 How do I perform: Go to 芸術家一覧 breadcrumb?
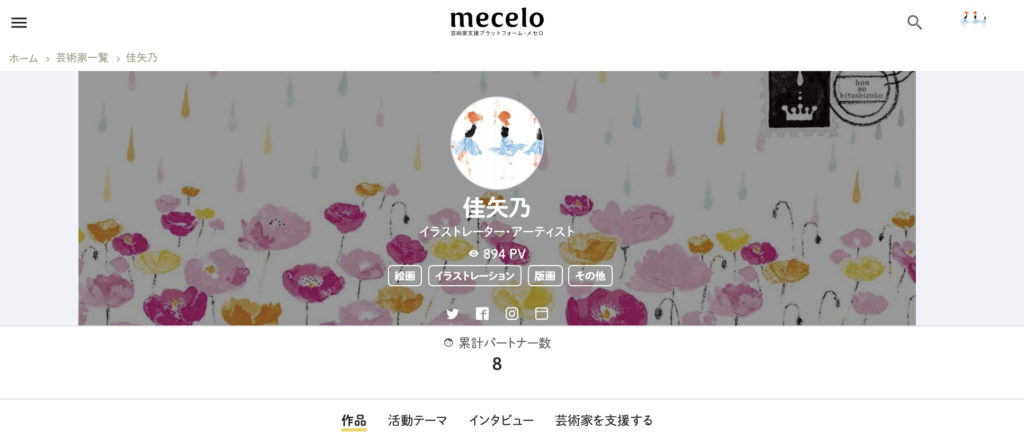point(82,58)
